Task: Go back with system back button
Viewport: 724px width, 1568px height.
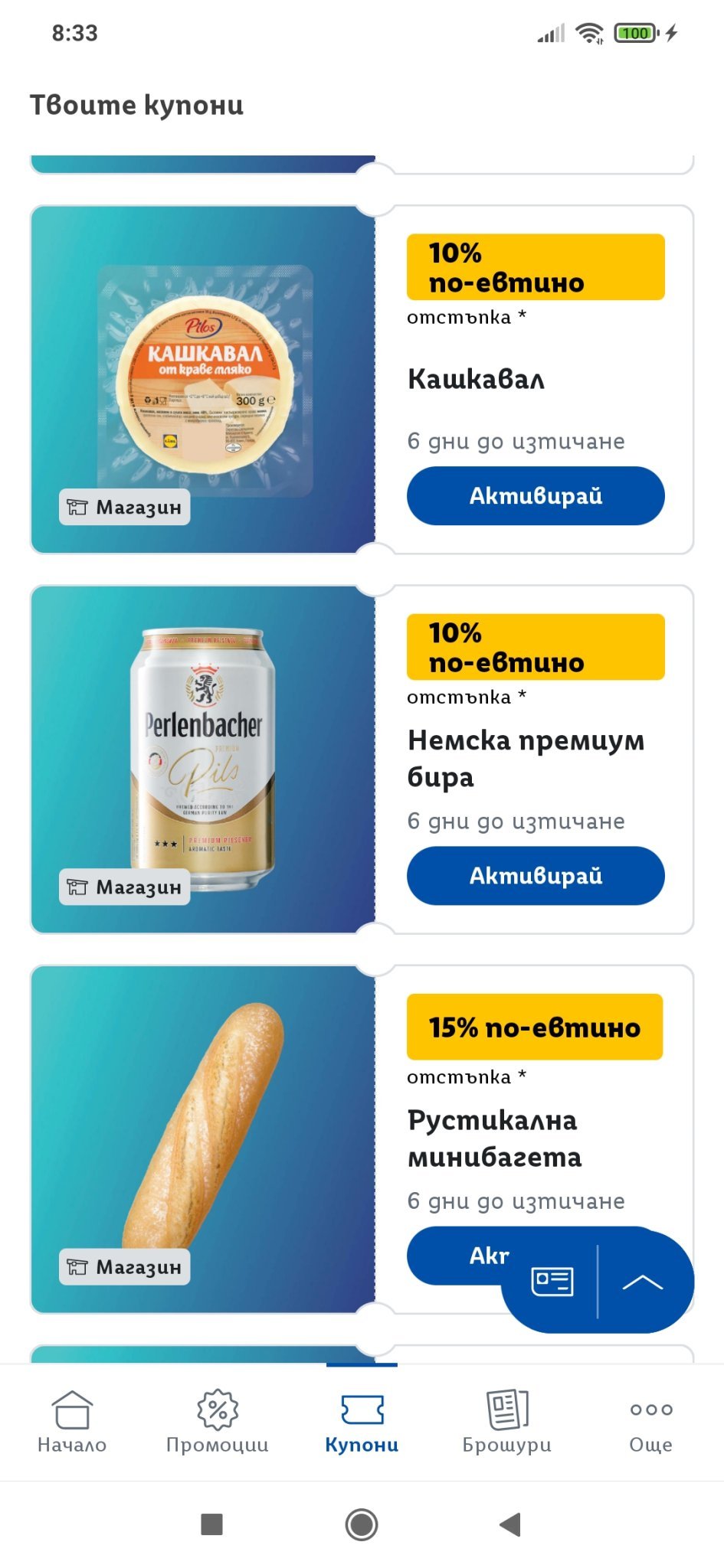Action: tap(509, 1524)
